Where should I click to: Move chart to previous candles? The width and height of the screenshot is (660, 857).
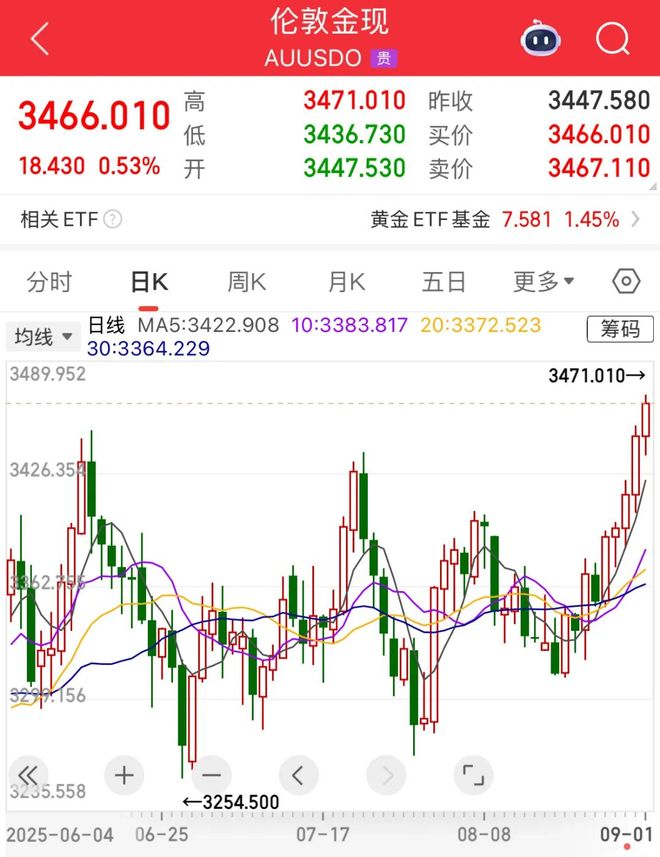pyautogui.click(x=297, y=774)
